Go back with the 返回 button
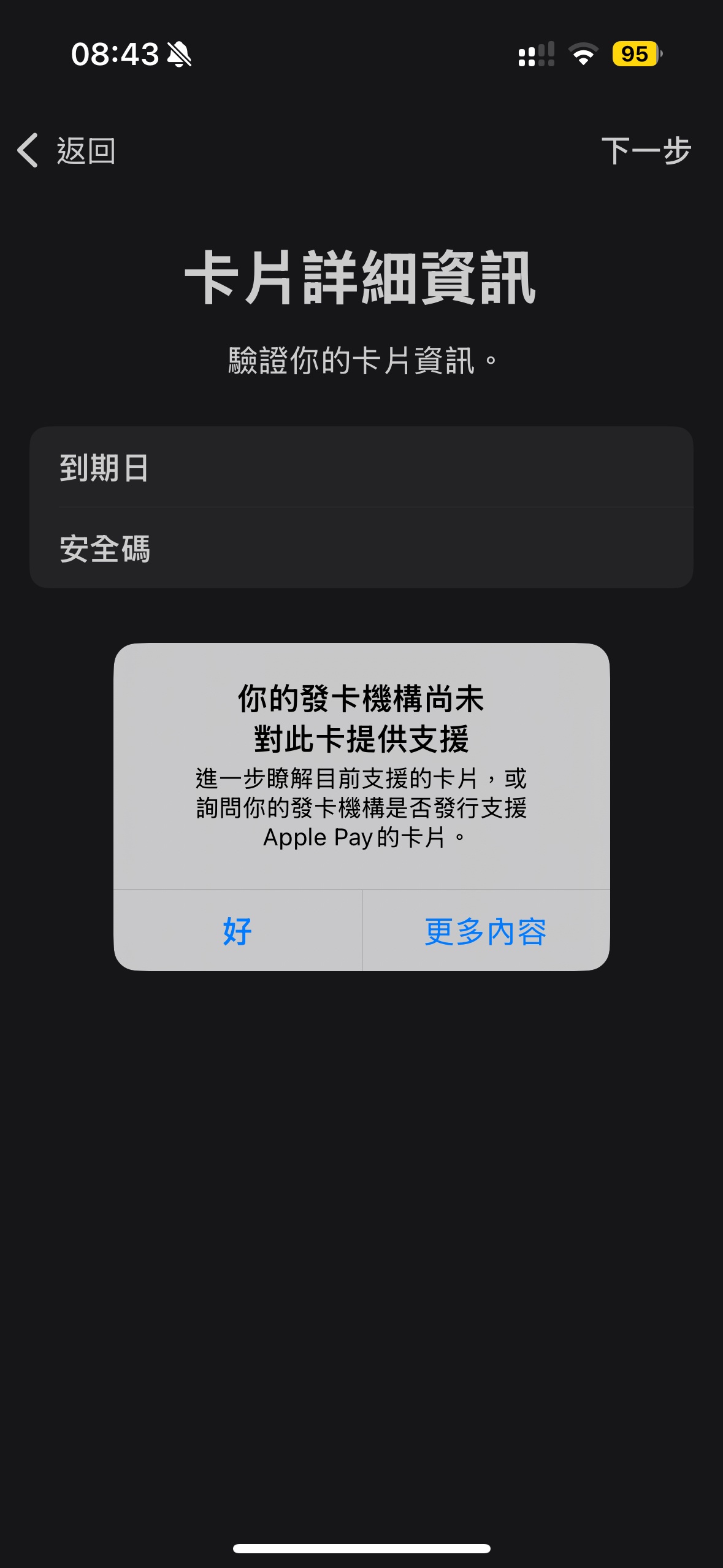Screen dimensions: 723x1568 click(x=66, y=150)
